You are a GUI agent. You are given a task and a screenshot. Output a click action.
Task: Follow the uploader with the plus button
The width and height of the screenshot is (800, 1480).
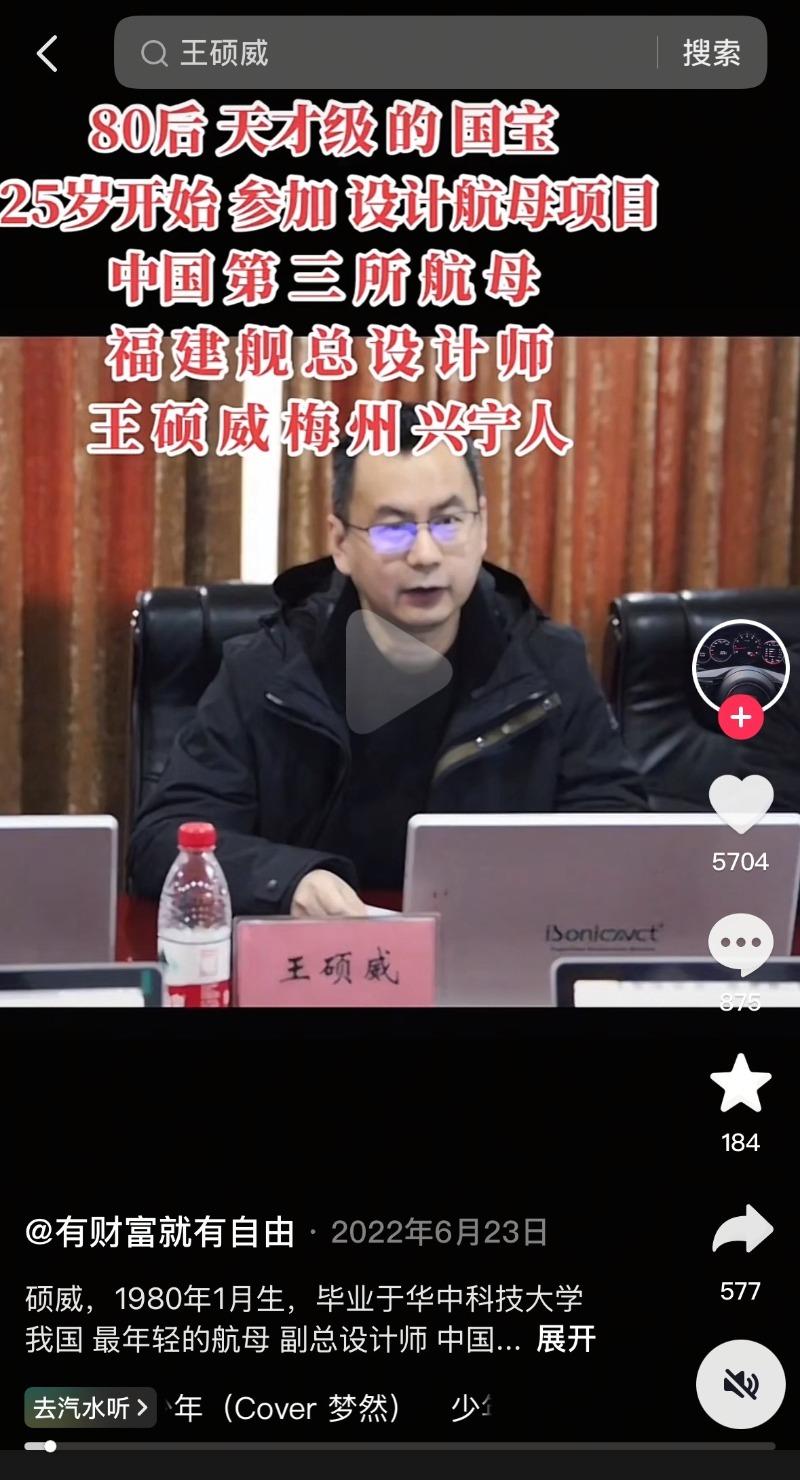(x=740, y=717)
